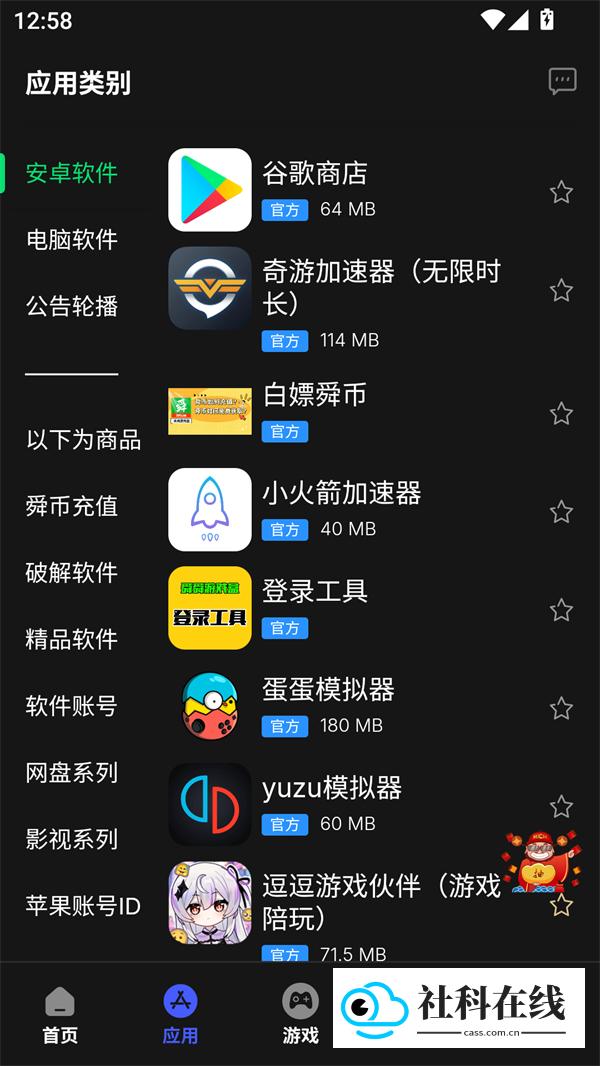Select the 电脑软件 category
This screenshot has height=1066, width=600.
pos(72,239)
